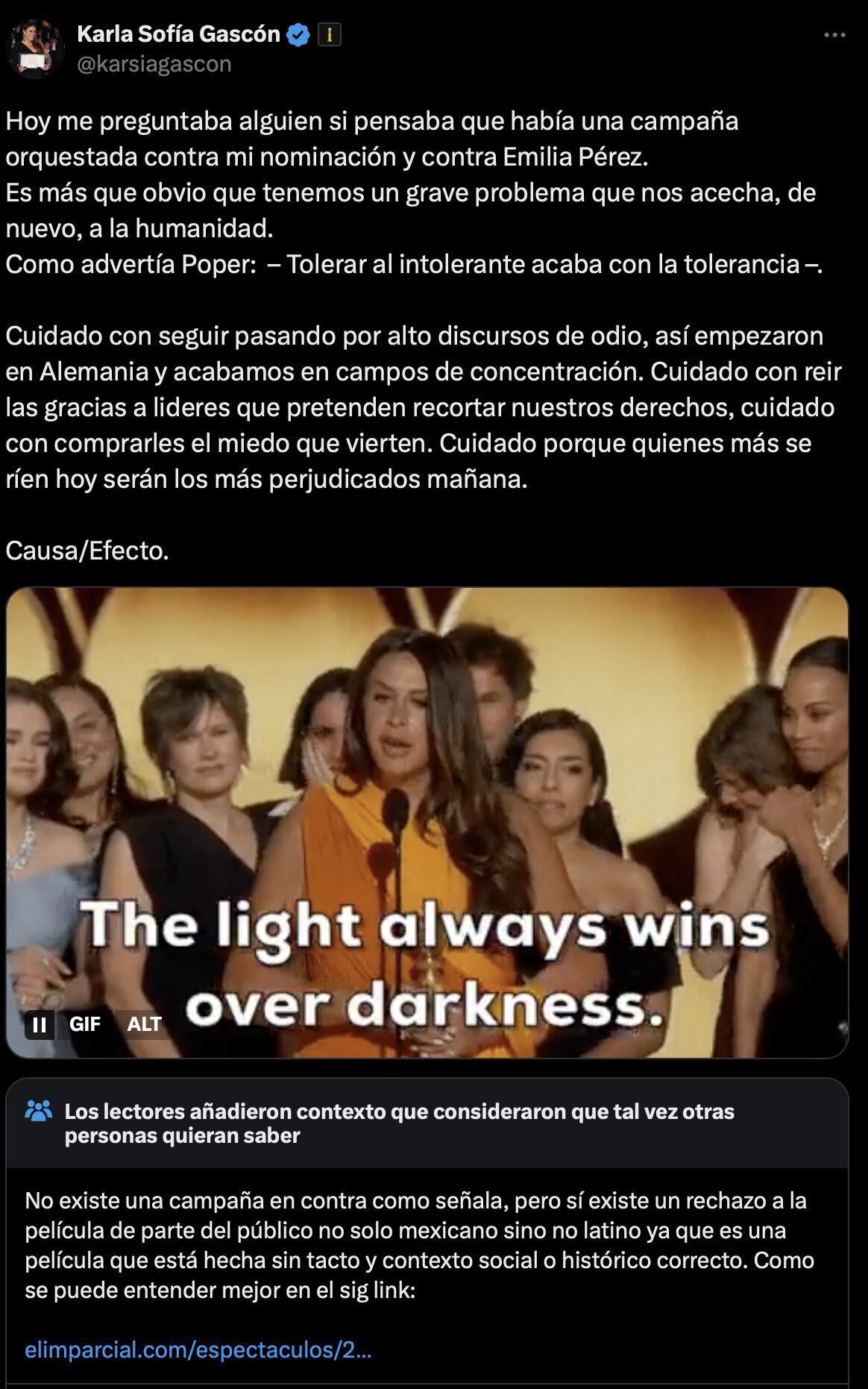Viewport: 868px width, 1389px height.
Task: Open Karla Sofía Gascón's profile picture
Action: (x=35, y=49)
